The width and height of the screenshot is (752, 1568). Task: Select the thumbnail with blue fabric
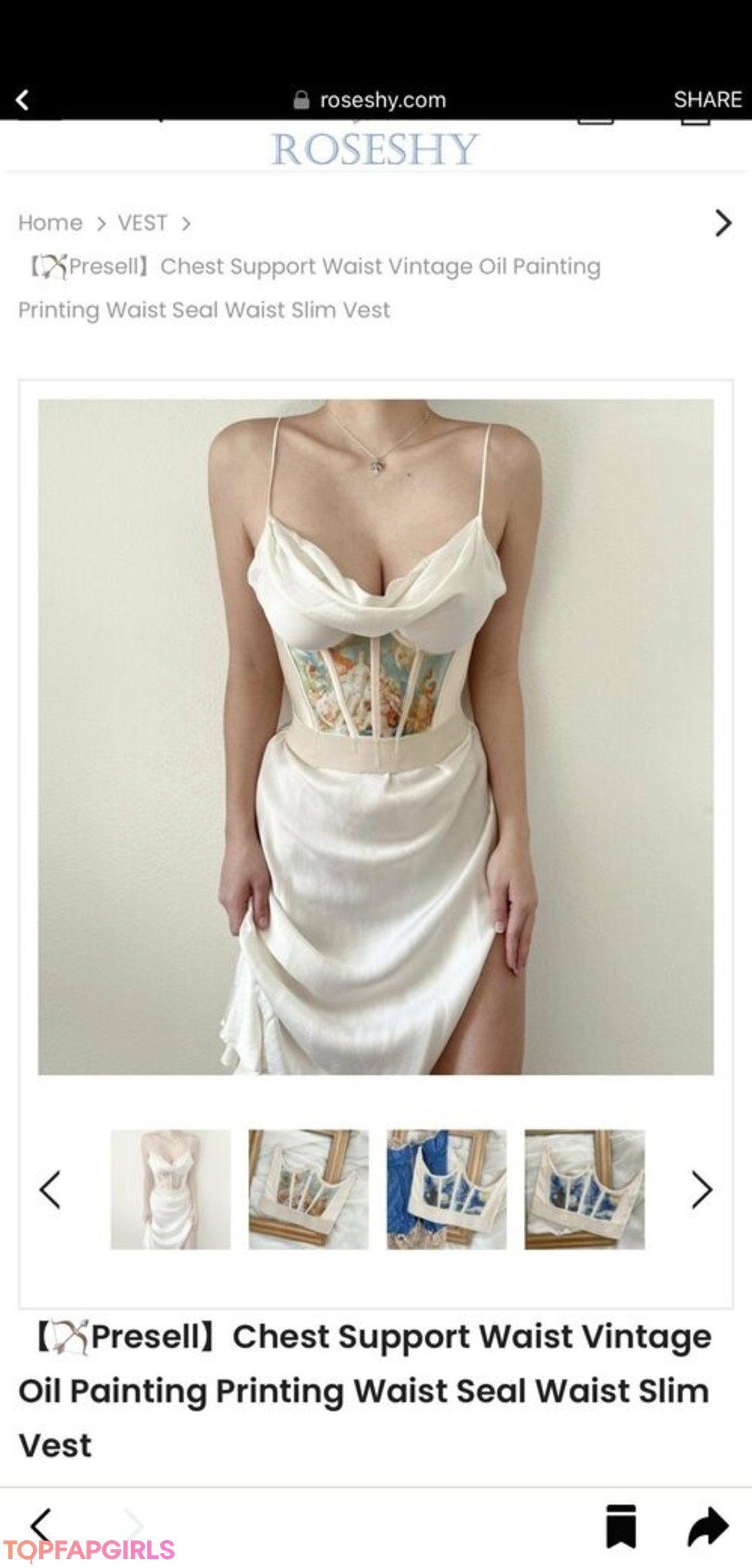tap(446, 1190)
